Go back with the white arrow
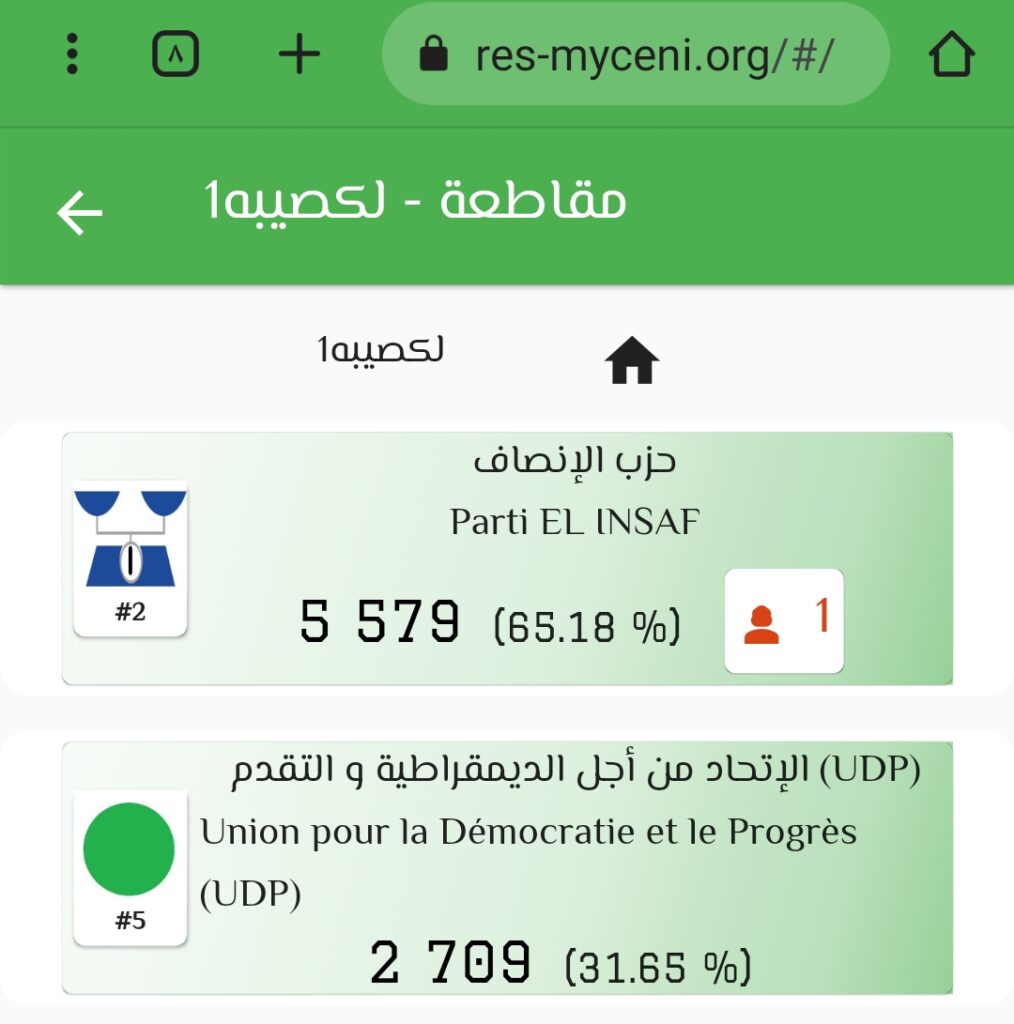Screen dimensions: 1014x1024 [80, 212]
